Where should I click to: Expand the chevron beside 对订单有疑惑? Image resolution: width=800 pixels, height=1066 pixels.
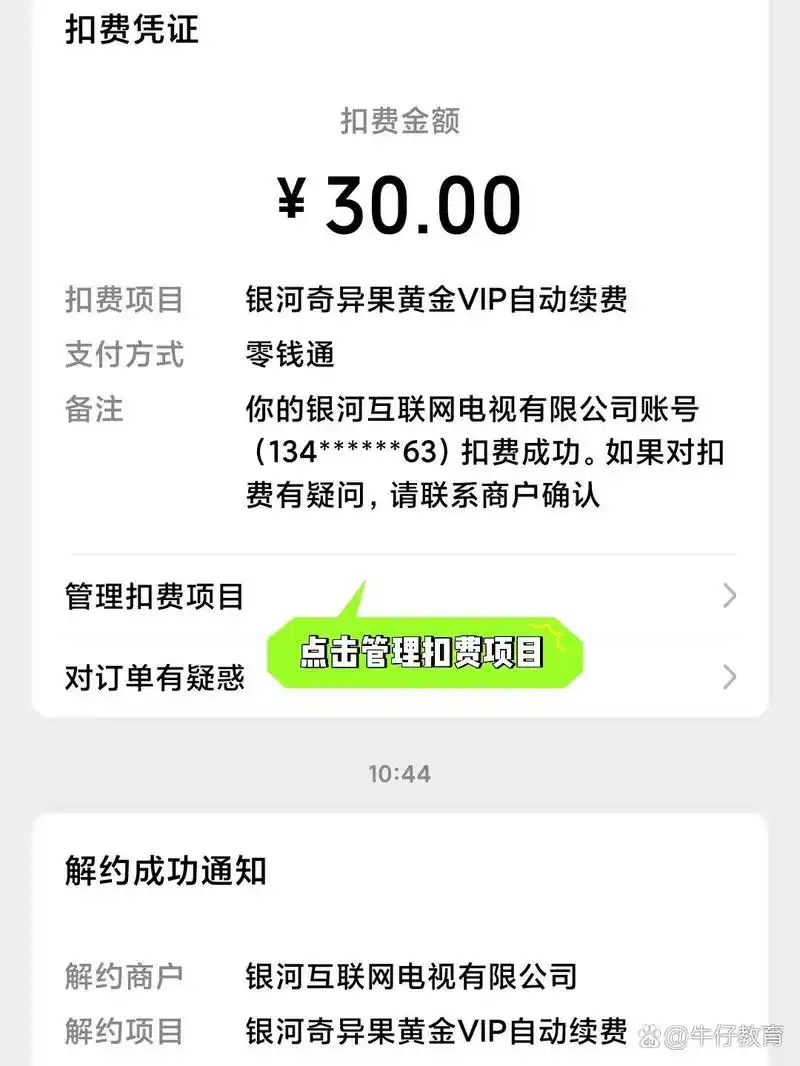tap(730, 678)
